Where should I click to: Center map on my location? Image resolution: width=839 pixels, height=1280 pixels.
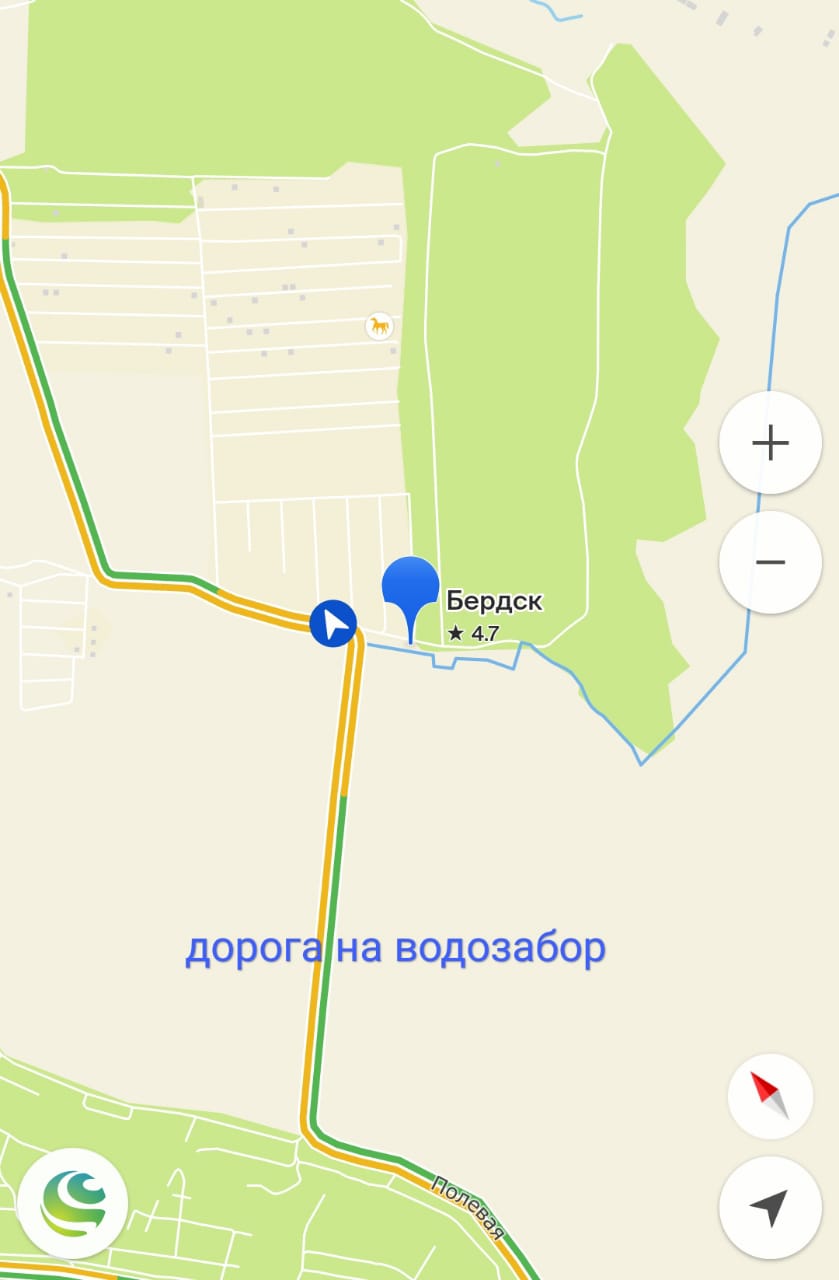click(770, 1208)
